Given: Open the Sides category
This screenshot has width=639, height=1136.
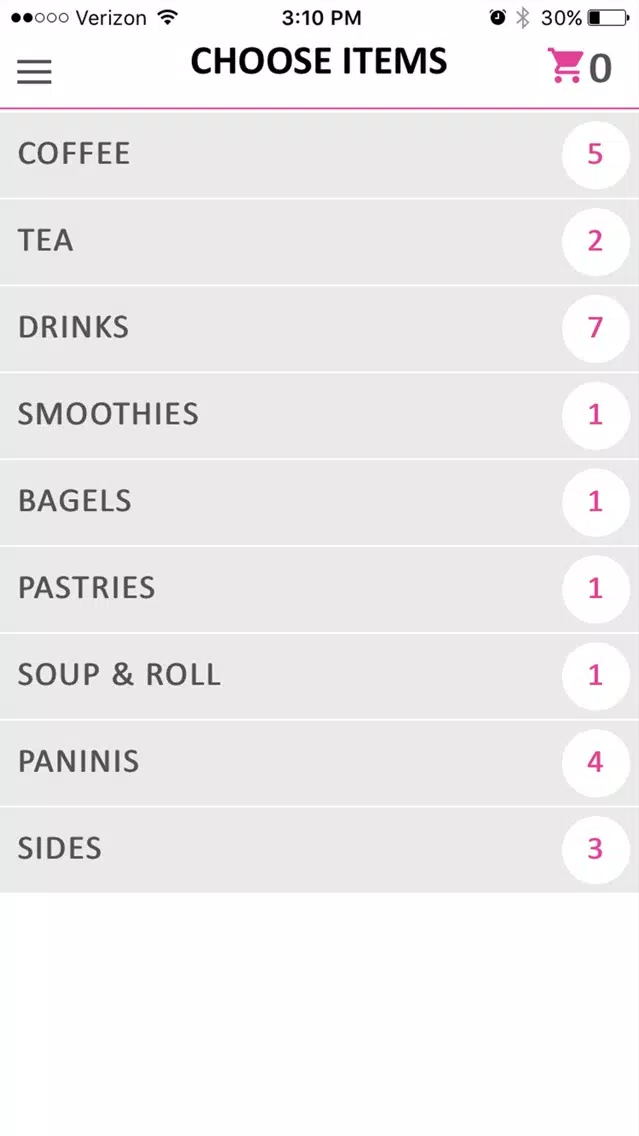Looking at the screenshot, I should pos(320,850).
